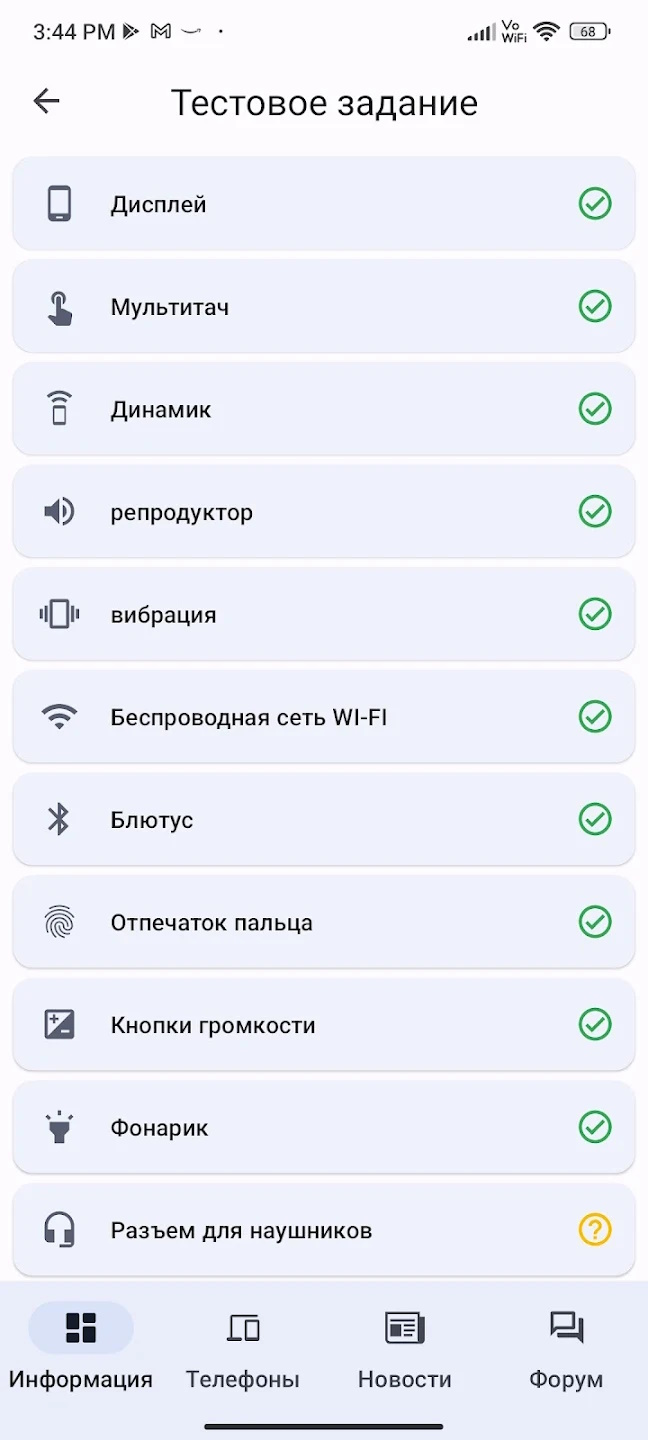Launch the Кнопки громкости test
648x1440 pixels.
coord(323,1025)
